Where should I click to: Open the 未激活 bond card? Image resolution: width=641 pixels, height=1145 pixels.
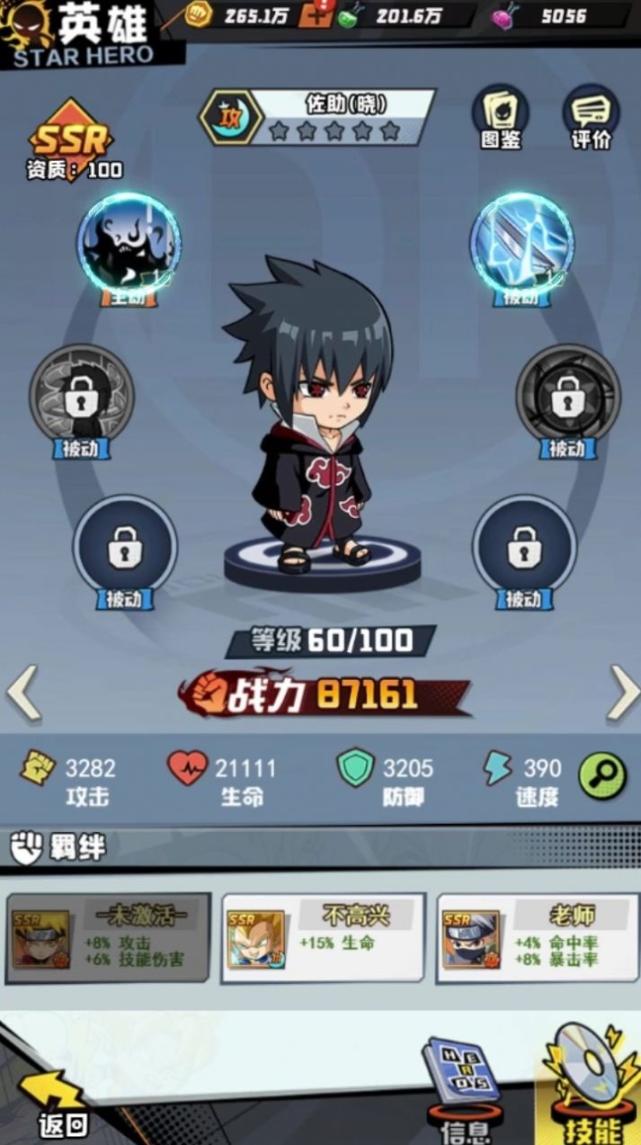108,938
